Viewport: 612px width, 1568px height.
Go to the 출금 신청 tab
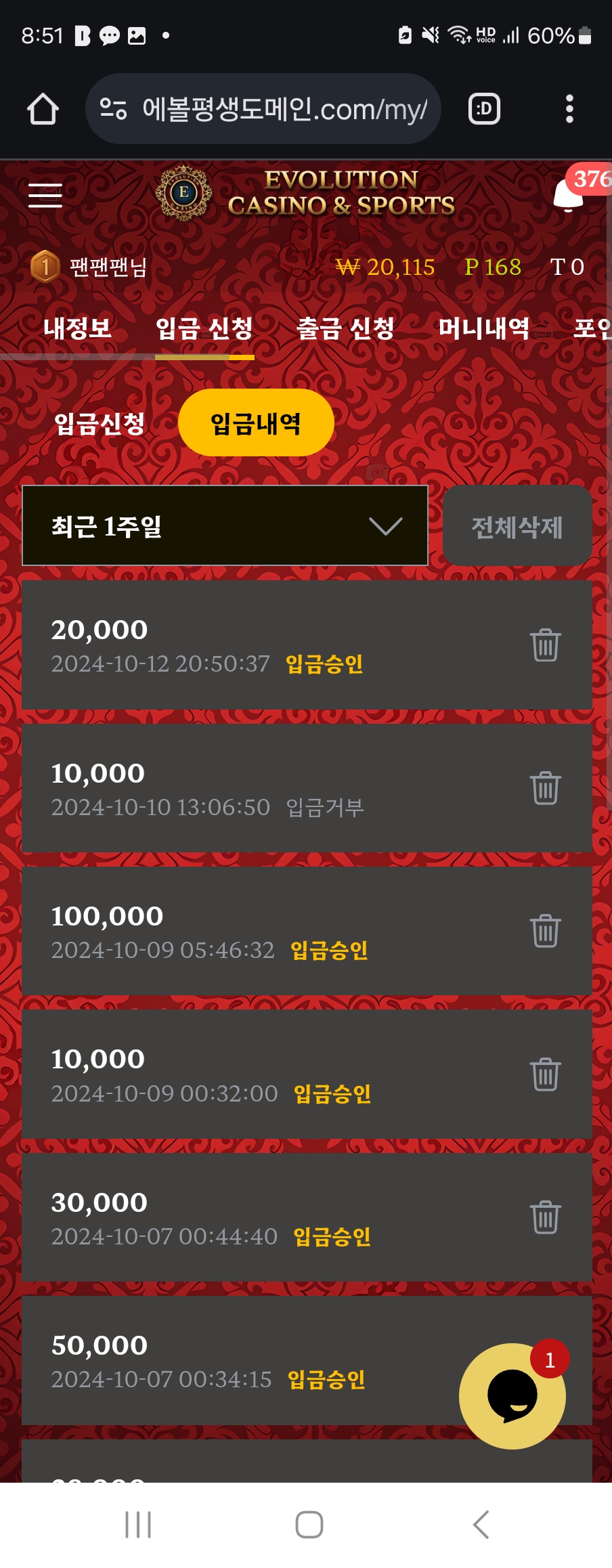point(345,328)
